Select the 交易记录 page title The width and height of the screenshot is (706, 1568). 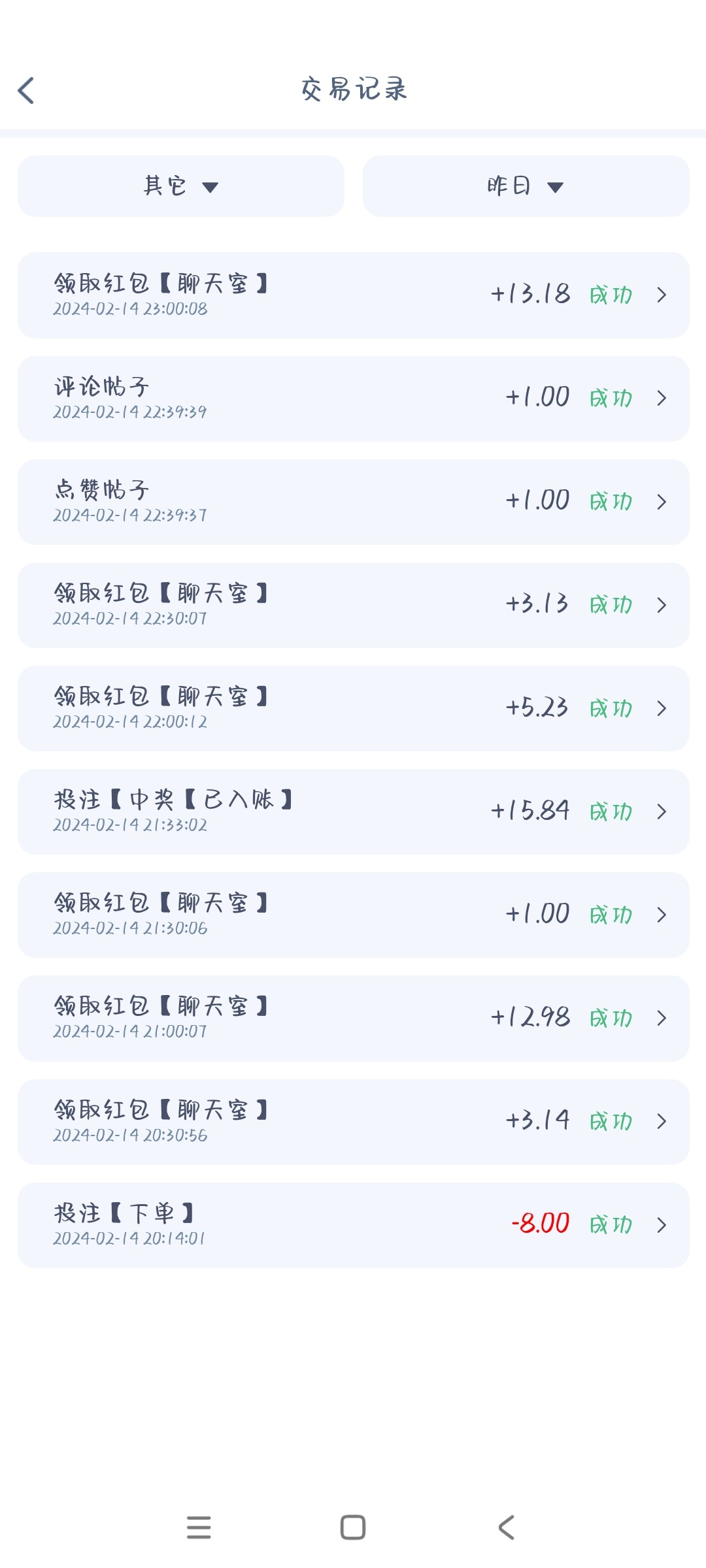pos(353,90)
